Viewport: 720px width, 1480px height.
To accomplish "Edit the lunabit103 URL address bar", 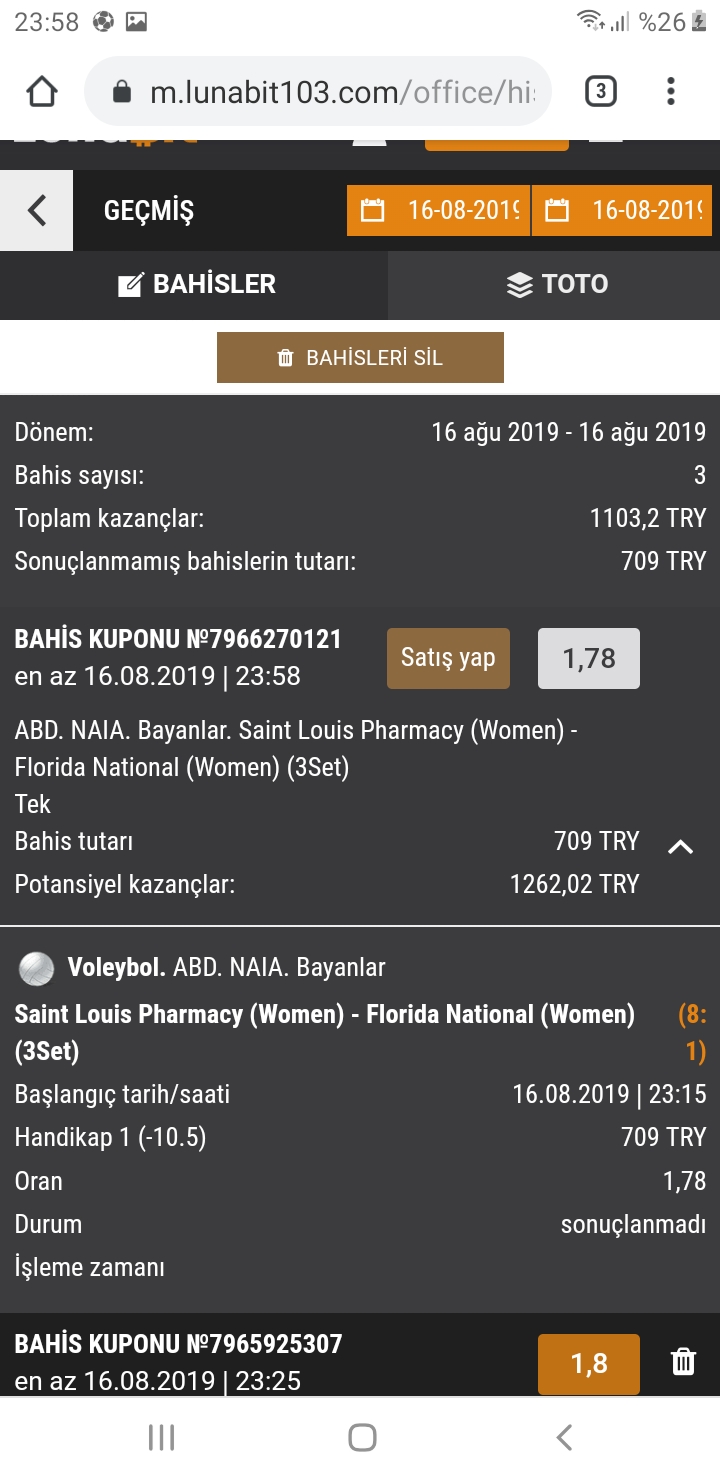I will [x=318, y=93].
